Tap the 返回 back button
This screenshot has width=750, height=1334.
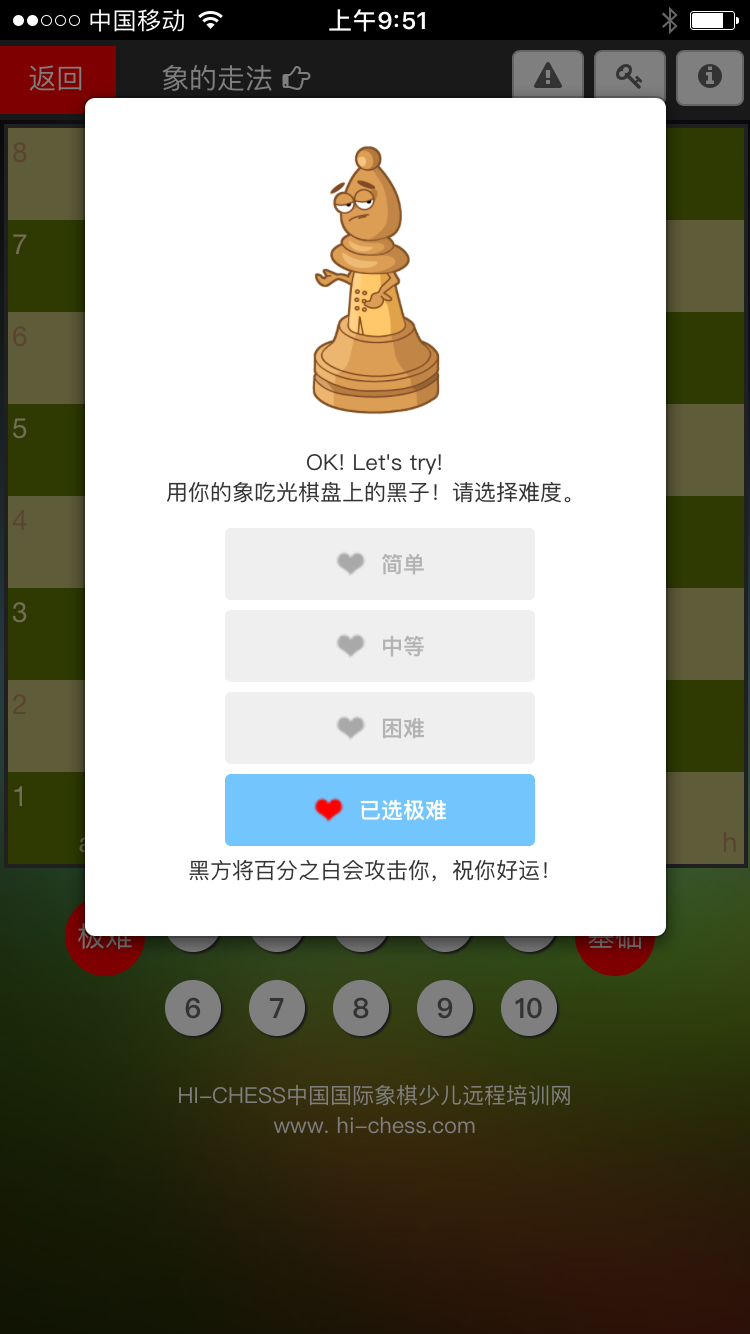click(57, 77)
